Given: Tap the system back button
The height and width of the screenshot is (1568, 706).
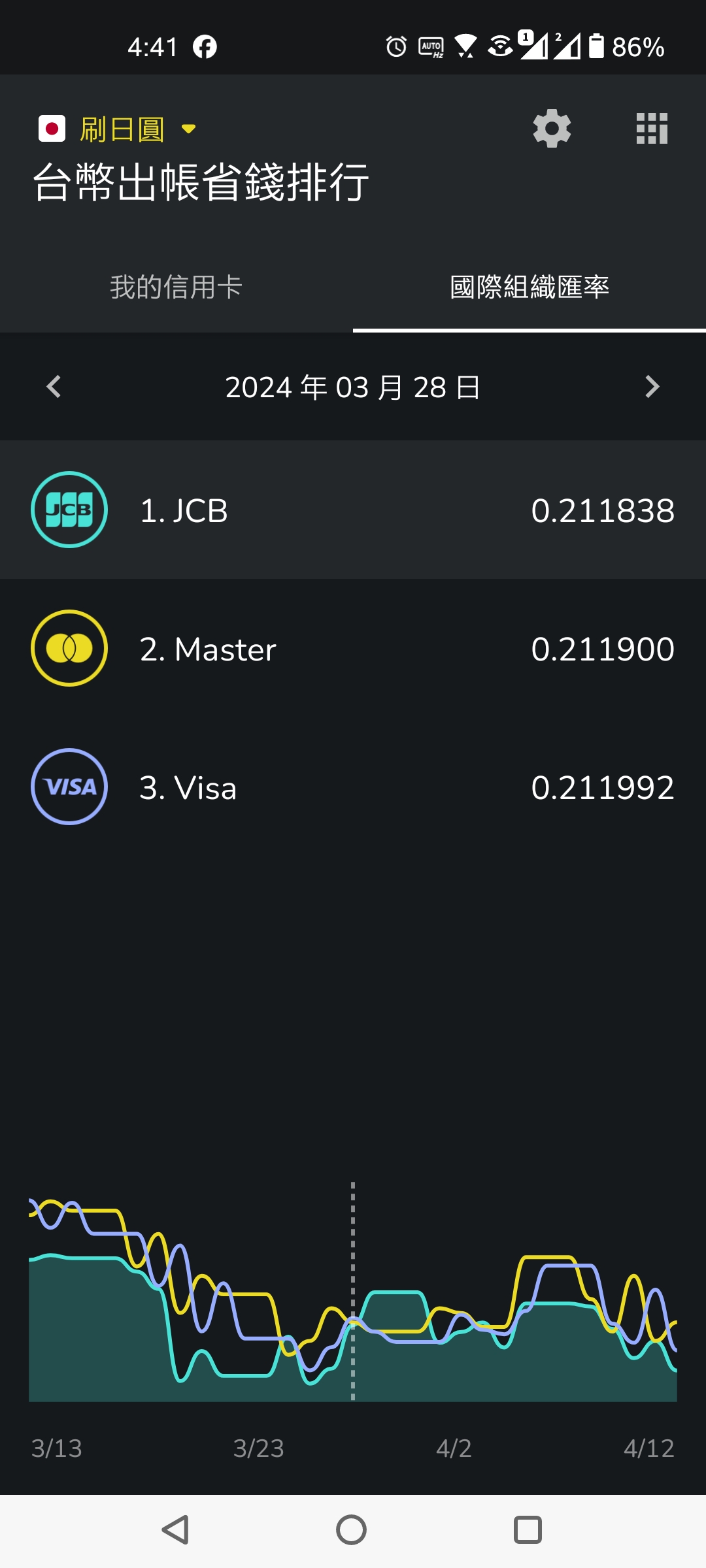Looking at the screenshot, I should click(176, 1529).
